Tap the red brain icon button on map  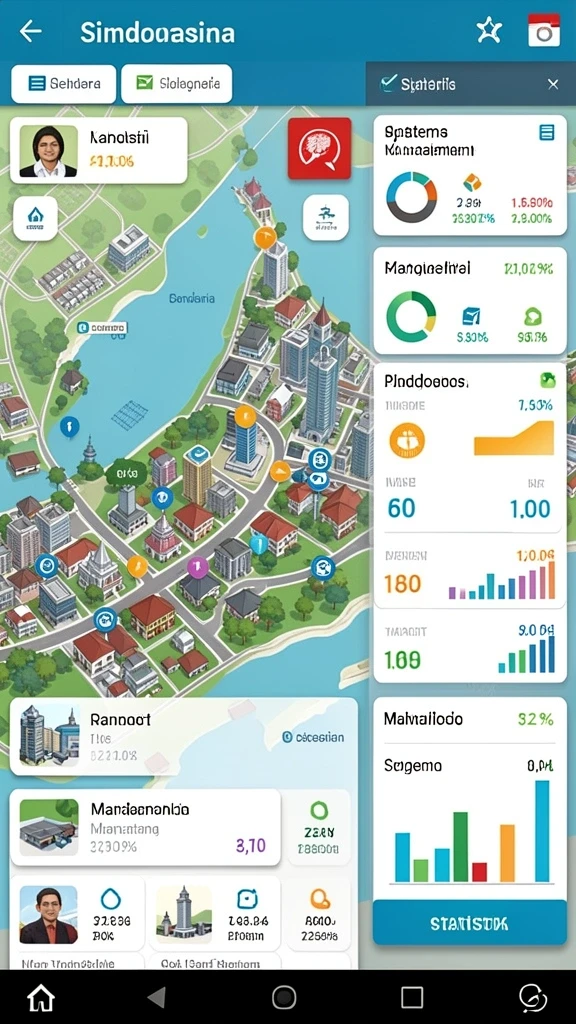(319, 148)
